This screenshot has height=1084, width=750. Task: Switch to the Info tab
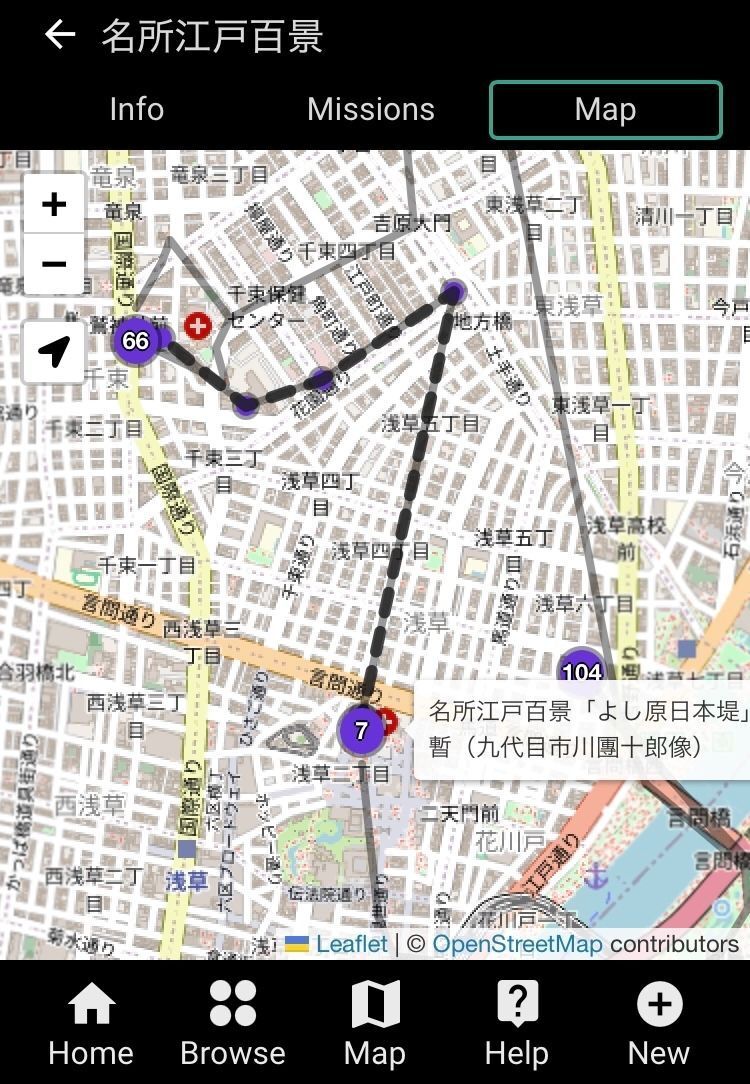(x=136, y=109)
